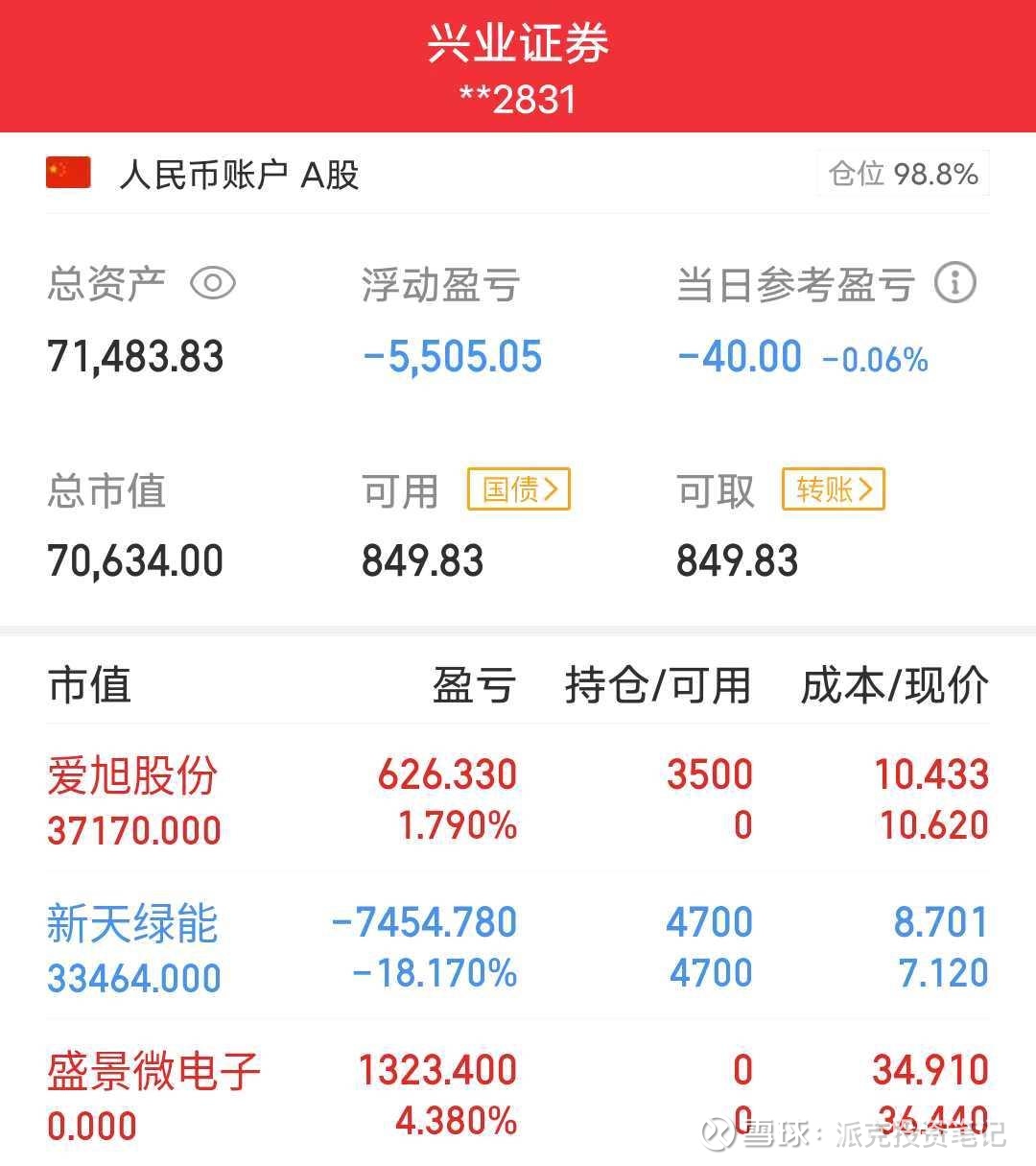Expand the 转账 transfer option
Viewport: 1036px width, 1166px height.
tap(832, 488)
